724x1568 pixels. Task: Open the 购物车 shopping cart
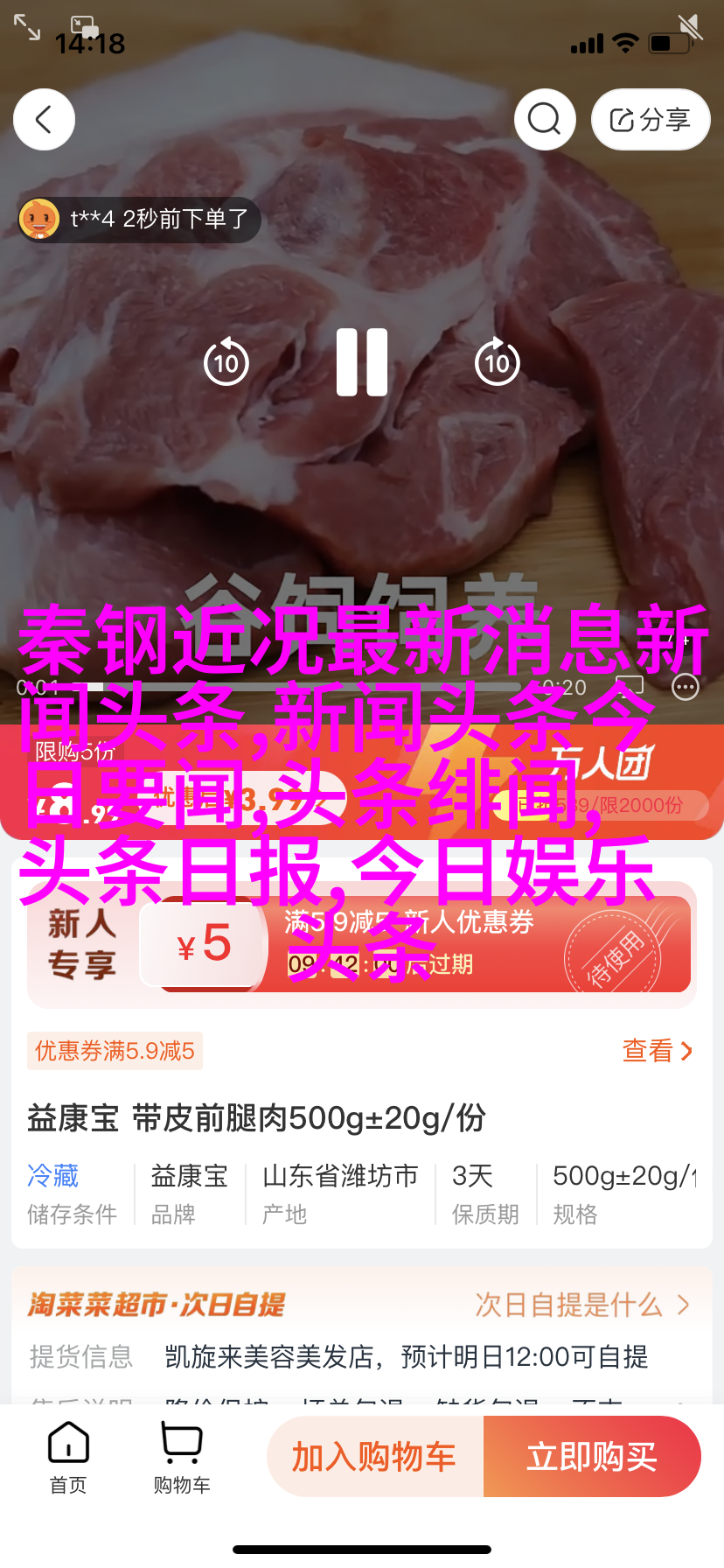click(182, 1455)
